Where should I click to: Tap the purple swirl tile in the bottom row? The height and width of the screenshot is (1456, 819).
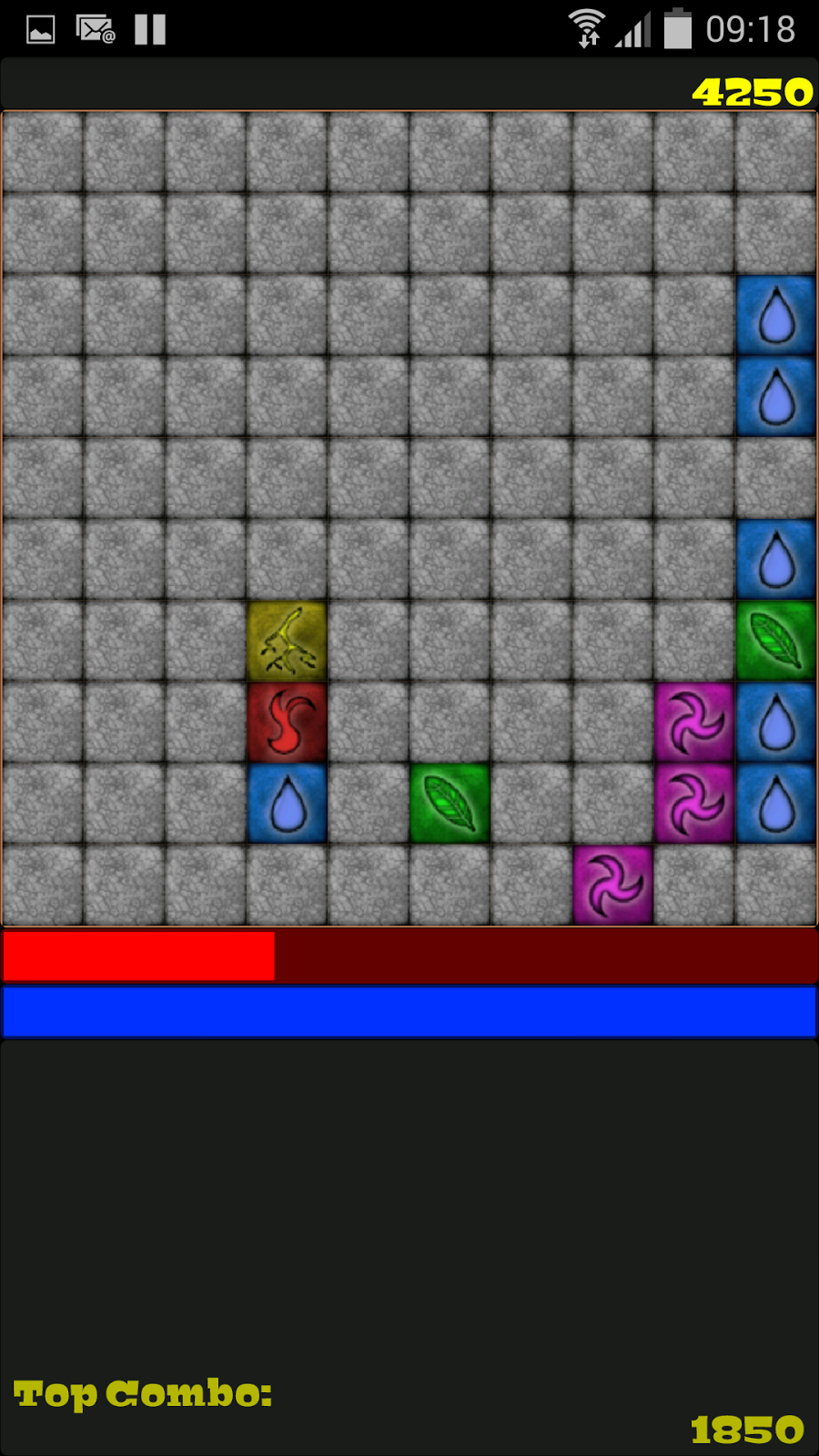tap(612, 885)
